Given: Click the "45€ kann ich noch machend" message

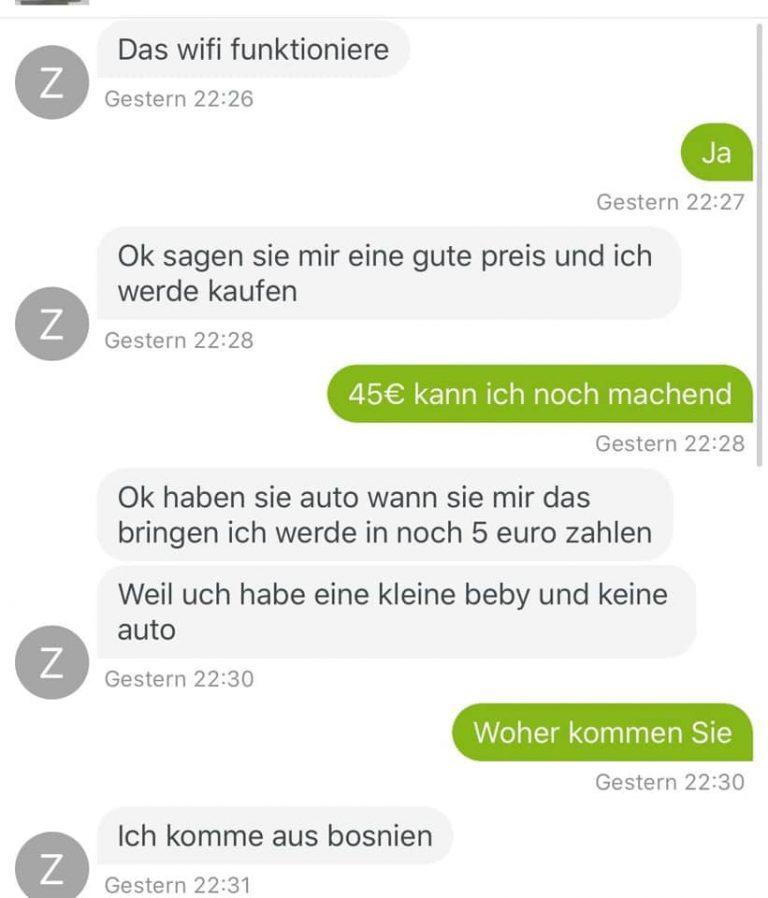Looking at the screenshot, I should tap(539, 393).
